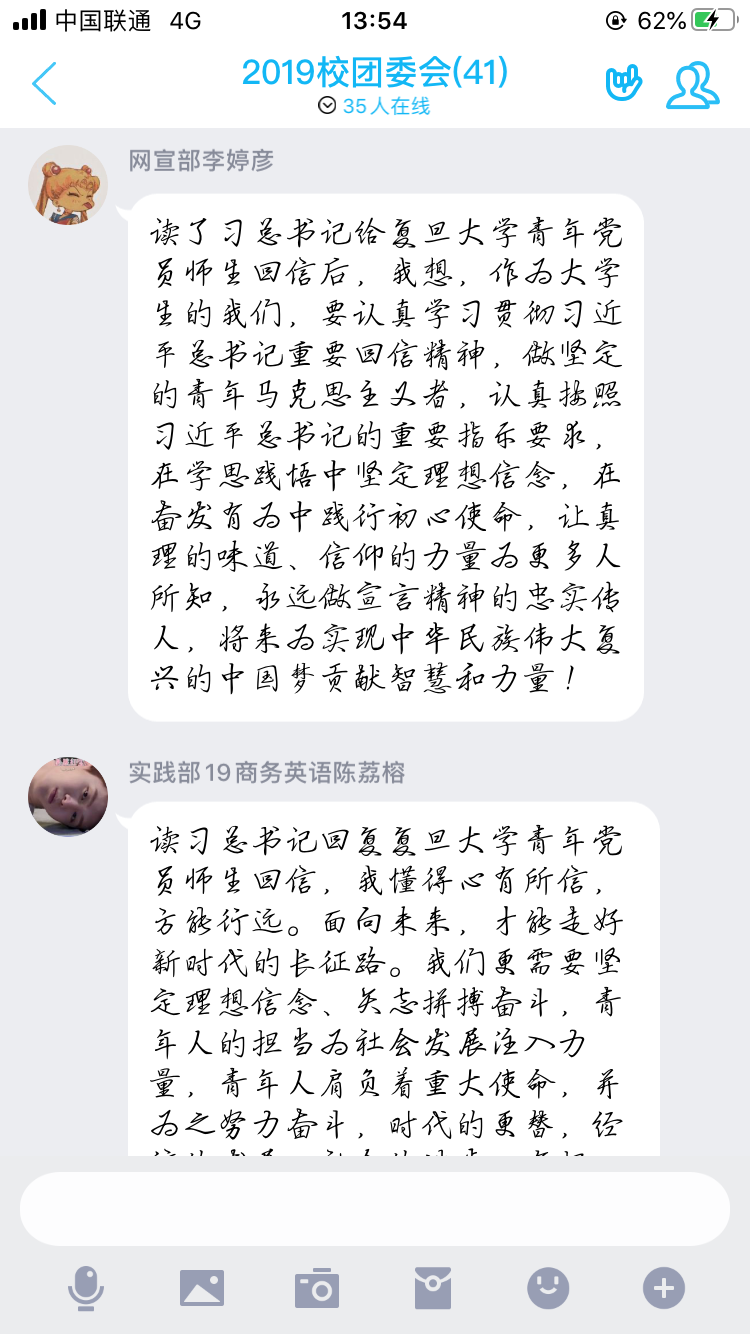Open the group members icon

(692, 85)
